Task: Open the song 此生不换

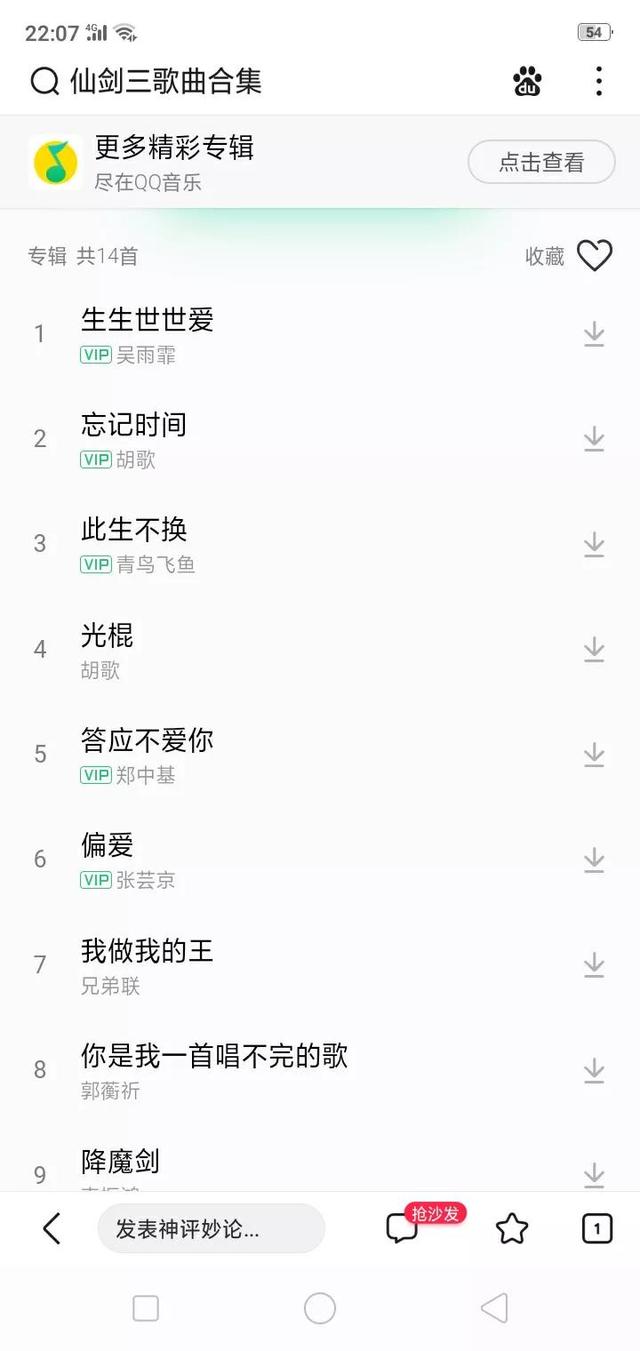Action: click(x=134, y=530)
